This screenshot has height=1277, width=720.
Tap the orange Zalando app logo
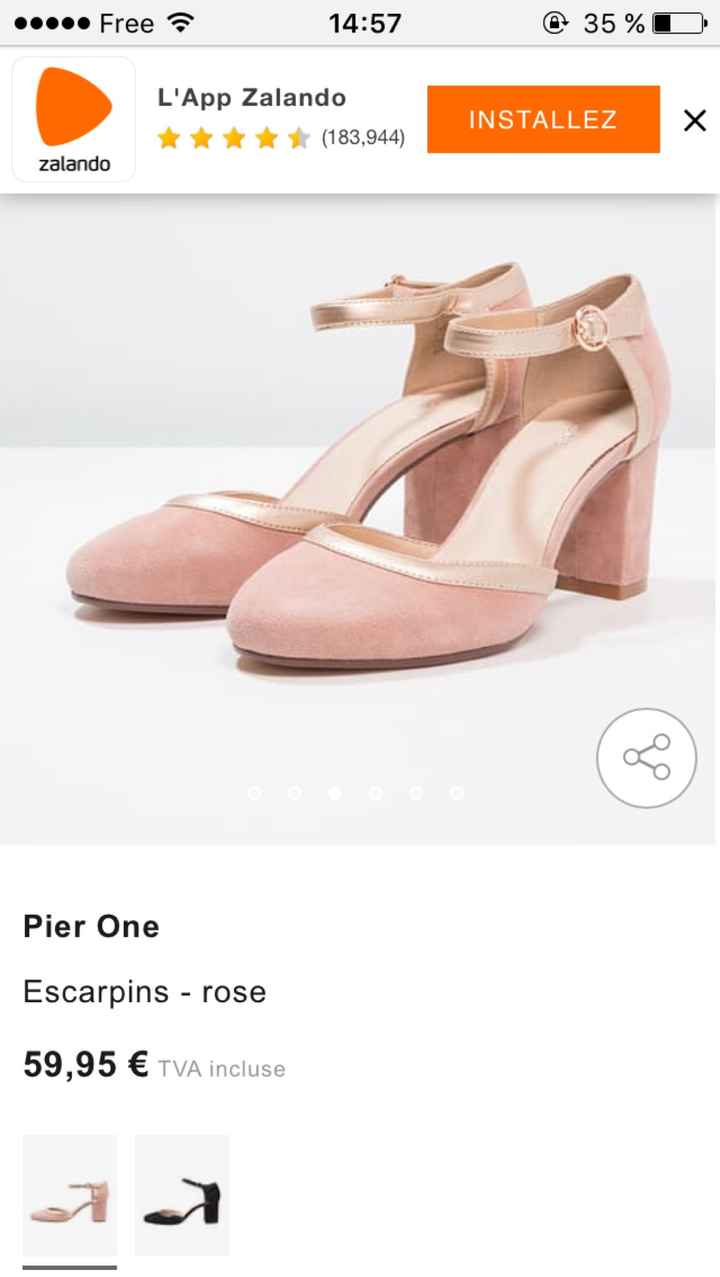(72, 118)
